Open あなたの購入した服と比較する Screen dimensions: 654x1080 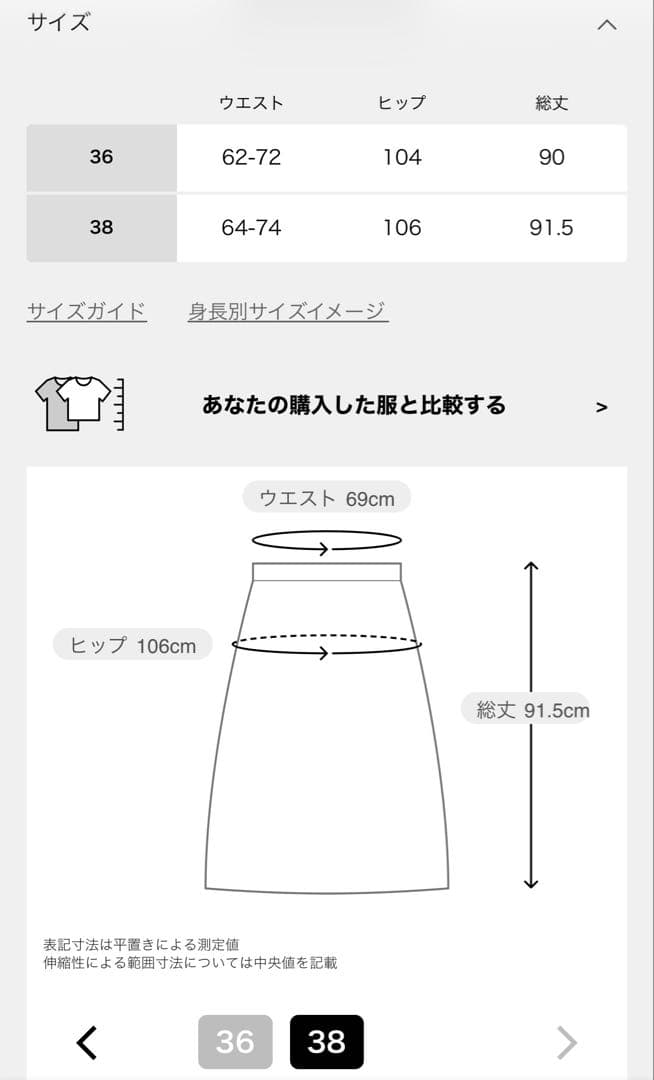pos(353,406)
